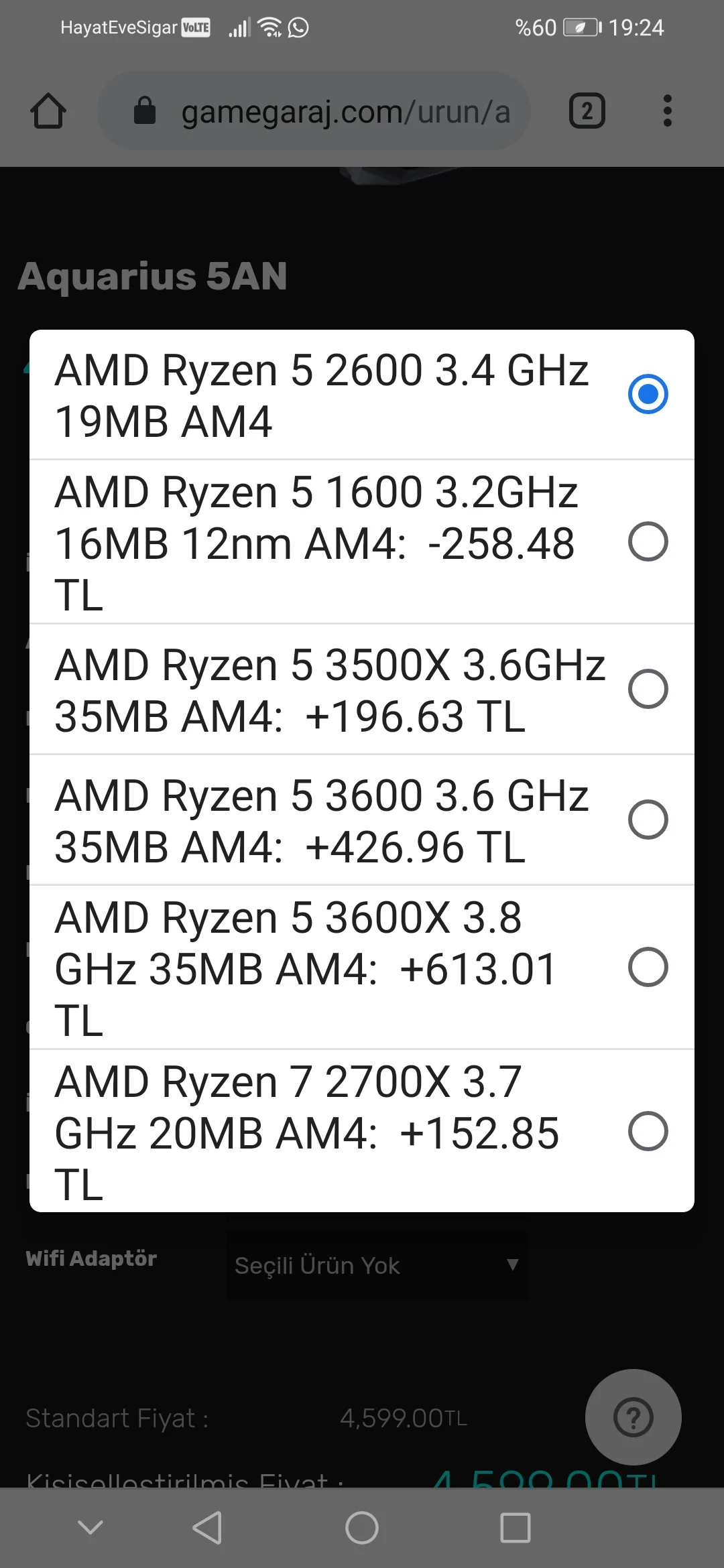This screenshot has width=724, height=1568.
Task: Choose AMD Ryzen 5 3600X 3.8 GHz
Action: tap(362, 968)
